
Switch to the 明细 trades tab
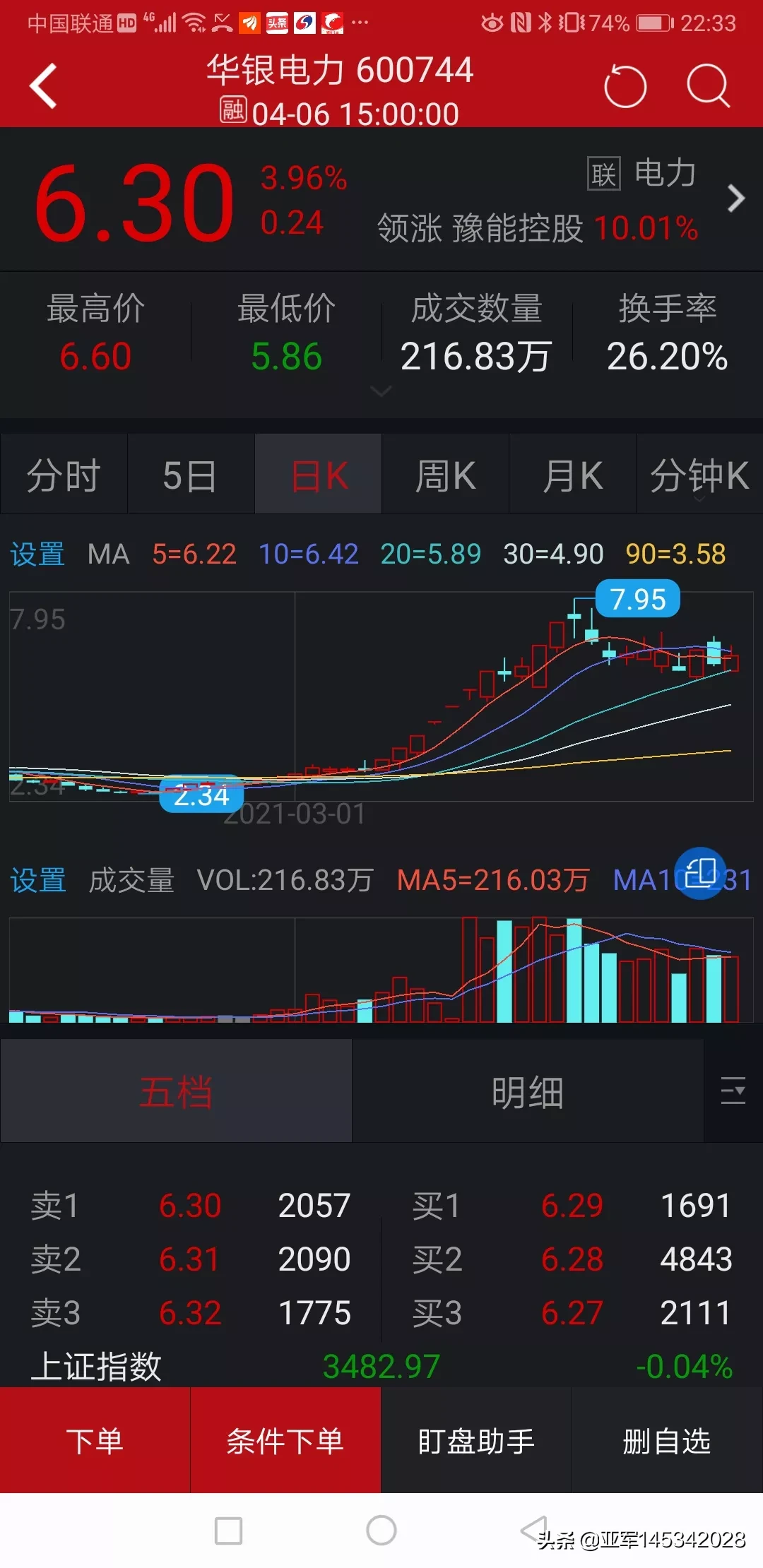click(528, 1092)
